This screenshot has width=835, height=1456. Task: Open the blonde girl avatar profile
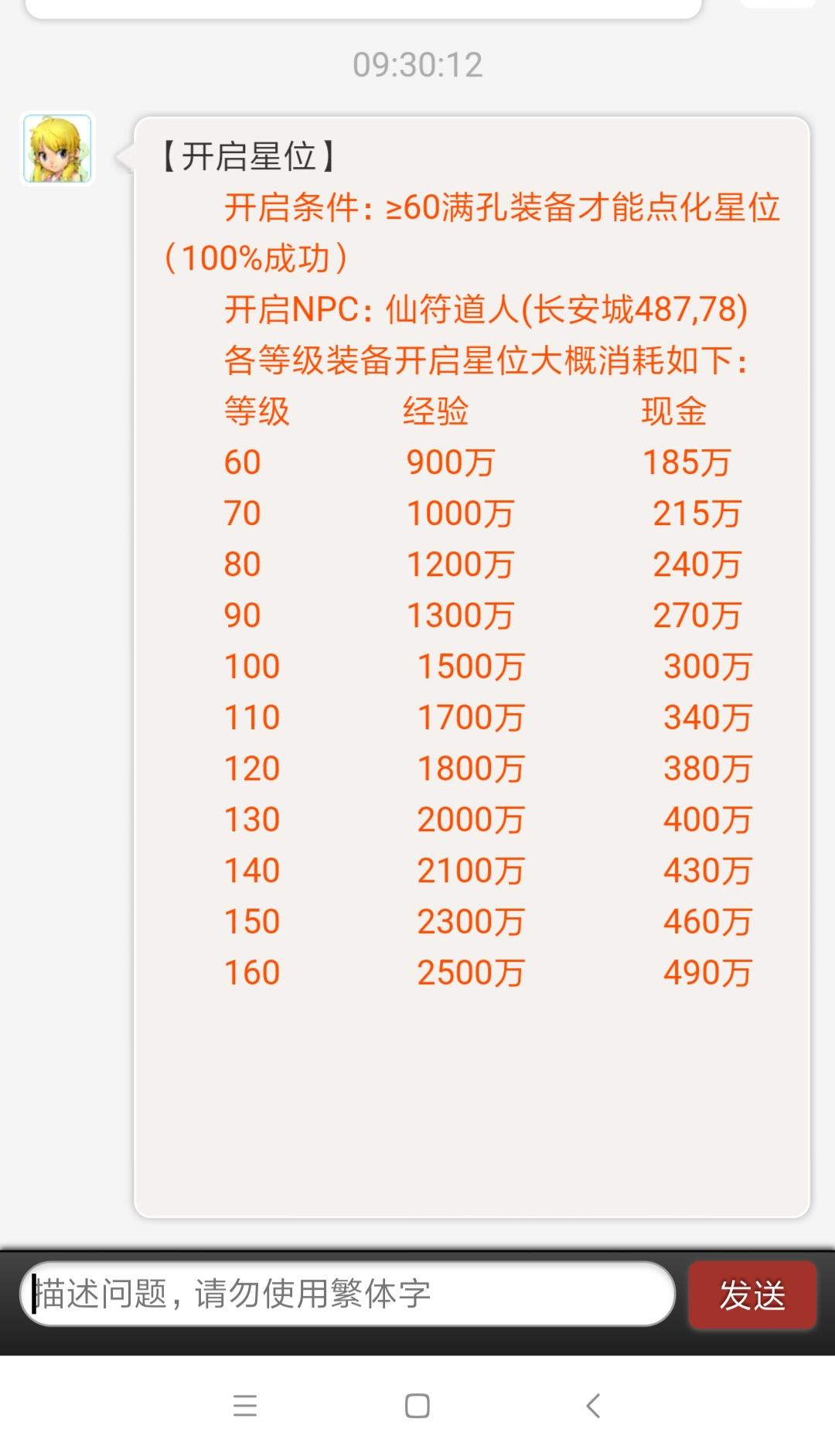(57, 148)
